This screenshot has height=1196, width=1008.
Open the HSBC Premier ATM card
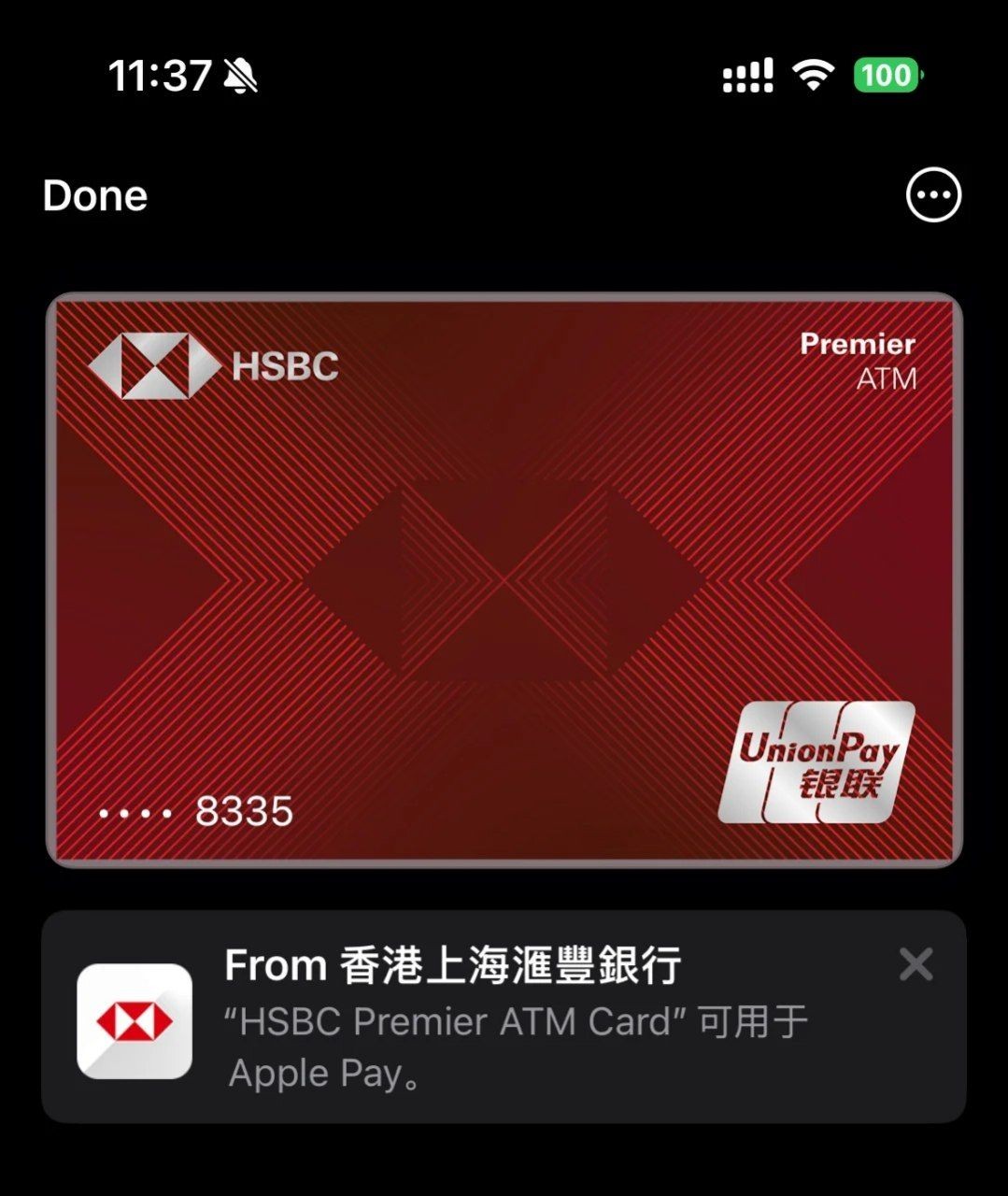[x=504, y=579]
